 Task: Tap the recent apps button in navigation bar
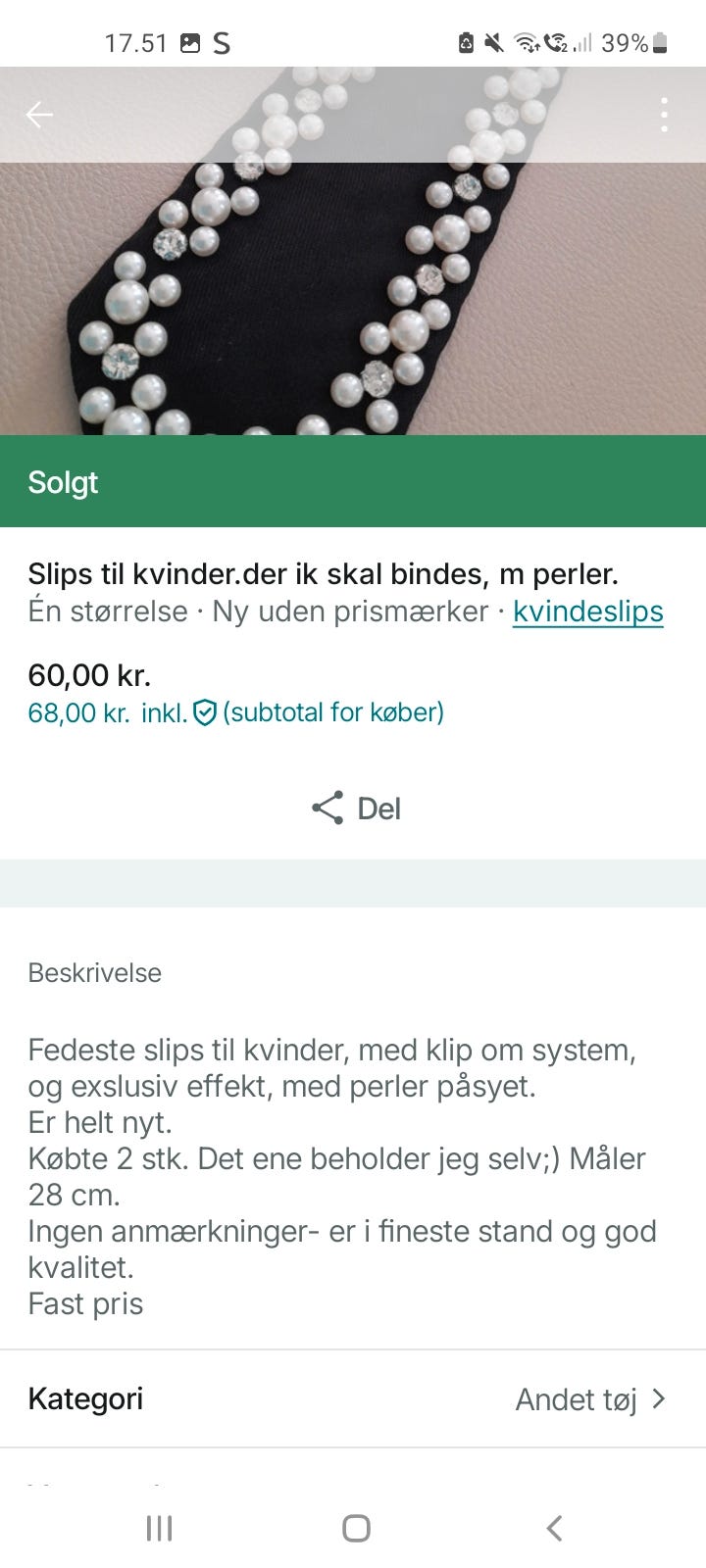(158, 1527)
